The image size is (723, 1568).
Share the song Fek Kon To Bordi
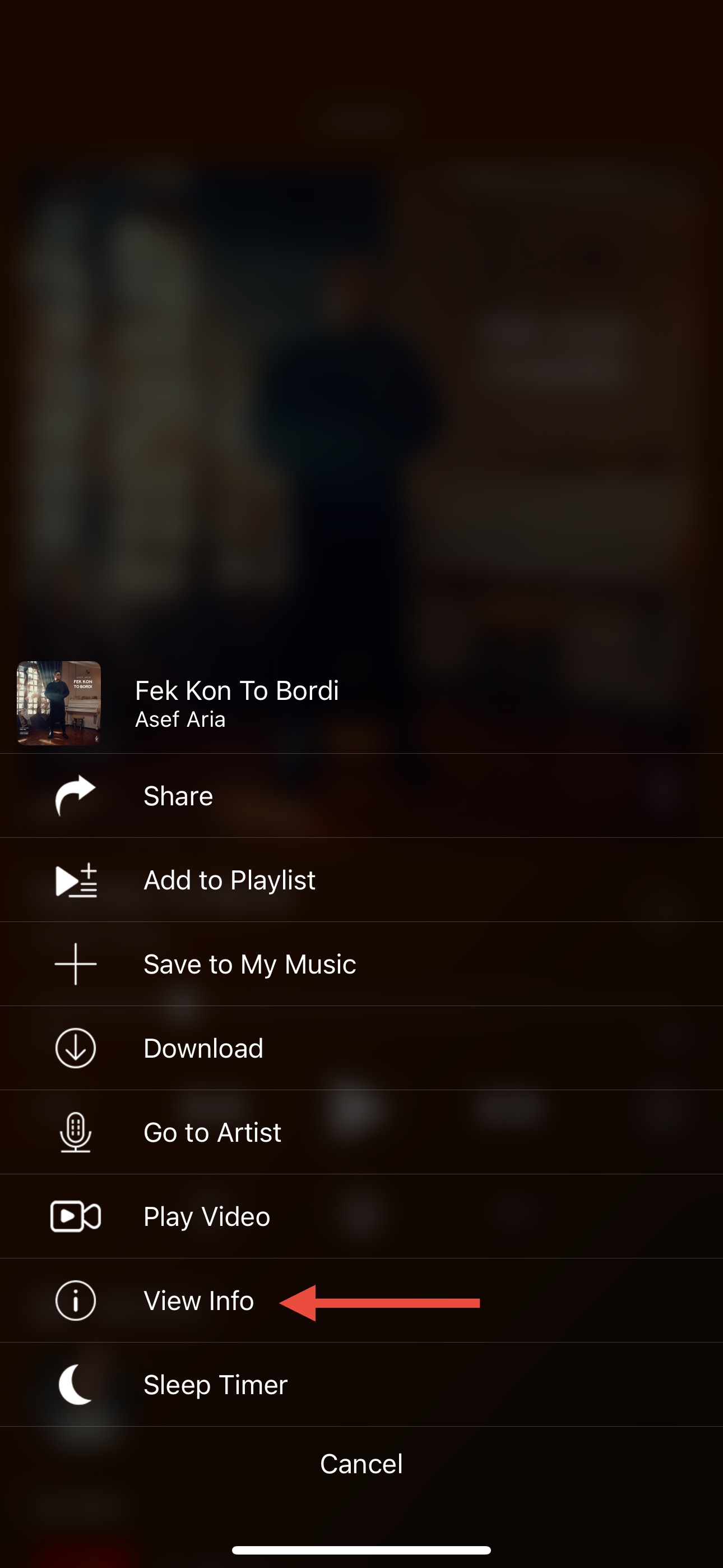(178, 796)
